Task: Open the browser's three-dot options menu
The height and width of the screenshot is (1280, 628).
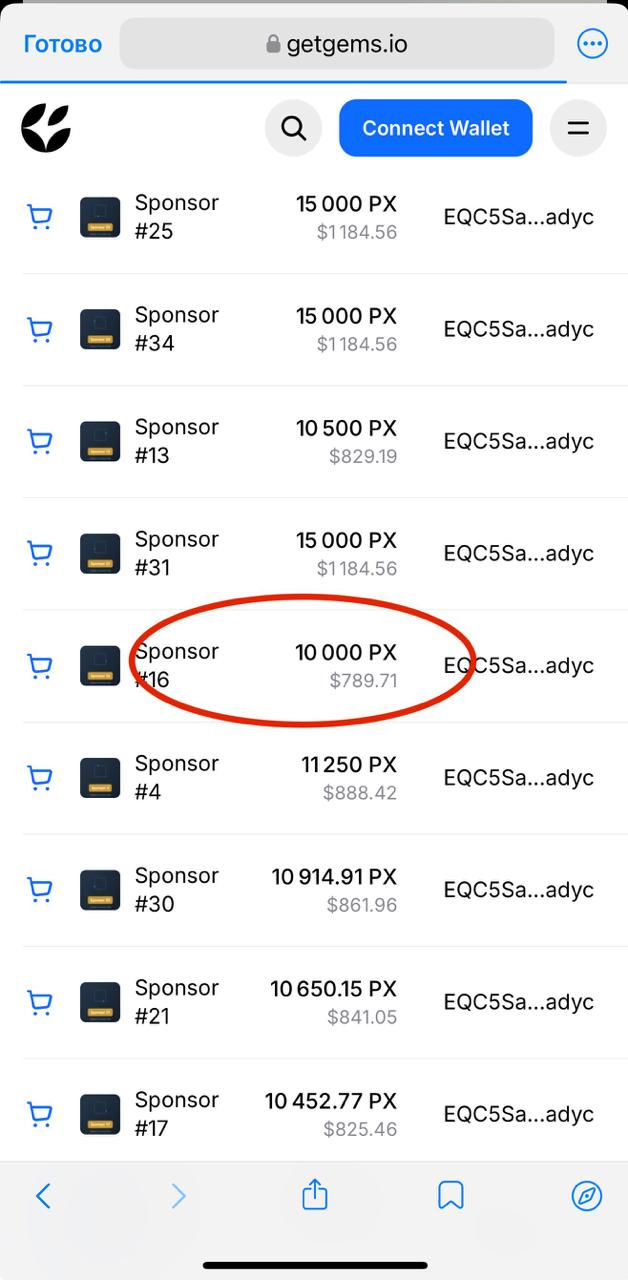Action: click(592, 44)
